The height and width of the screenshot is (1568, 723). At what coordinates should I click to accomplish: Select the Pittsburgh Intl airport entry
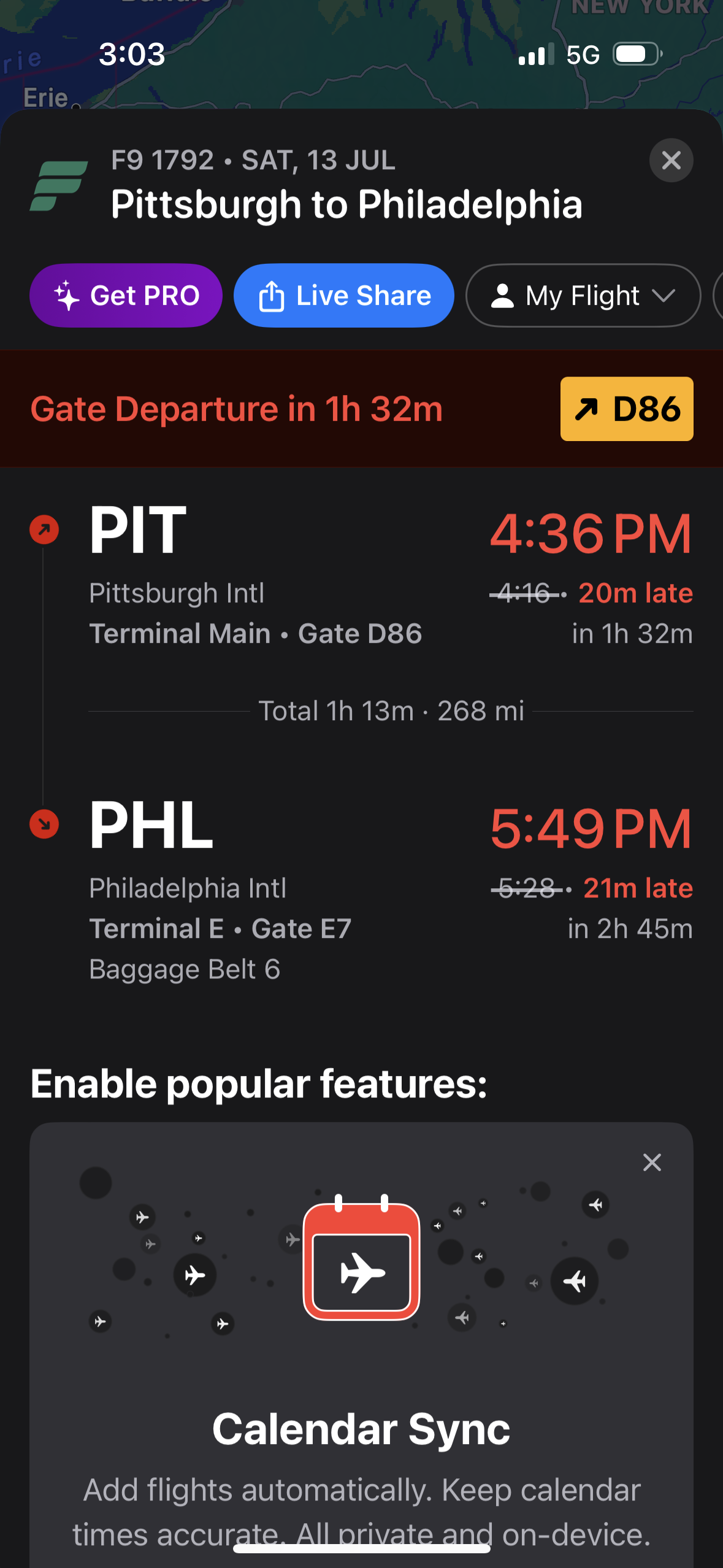pyautogui.click(x=177, y=593)
